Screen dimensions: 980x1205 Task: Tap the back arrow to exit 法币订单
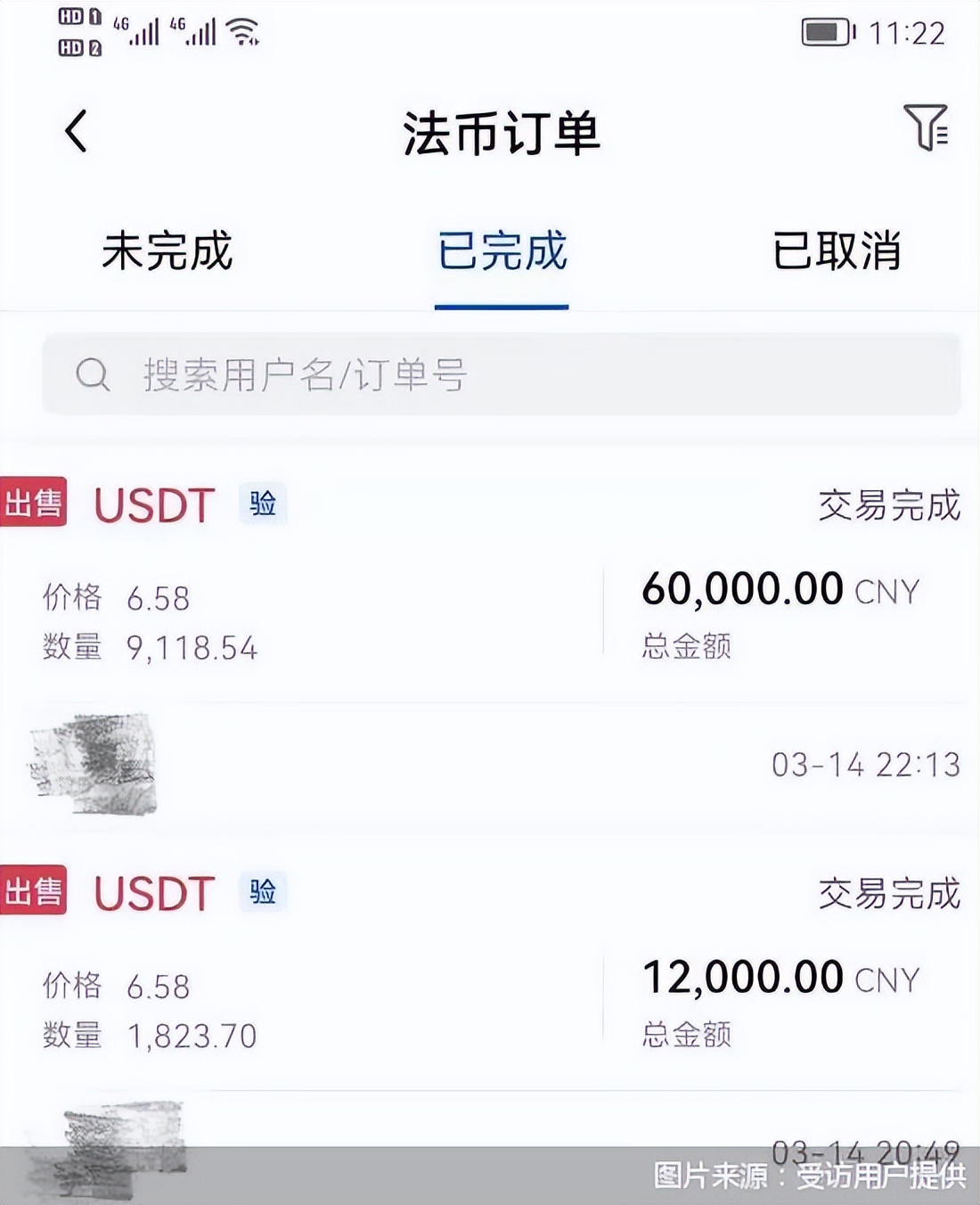[x=76, y=129]
